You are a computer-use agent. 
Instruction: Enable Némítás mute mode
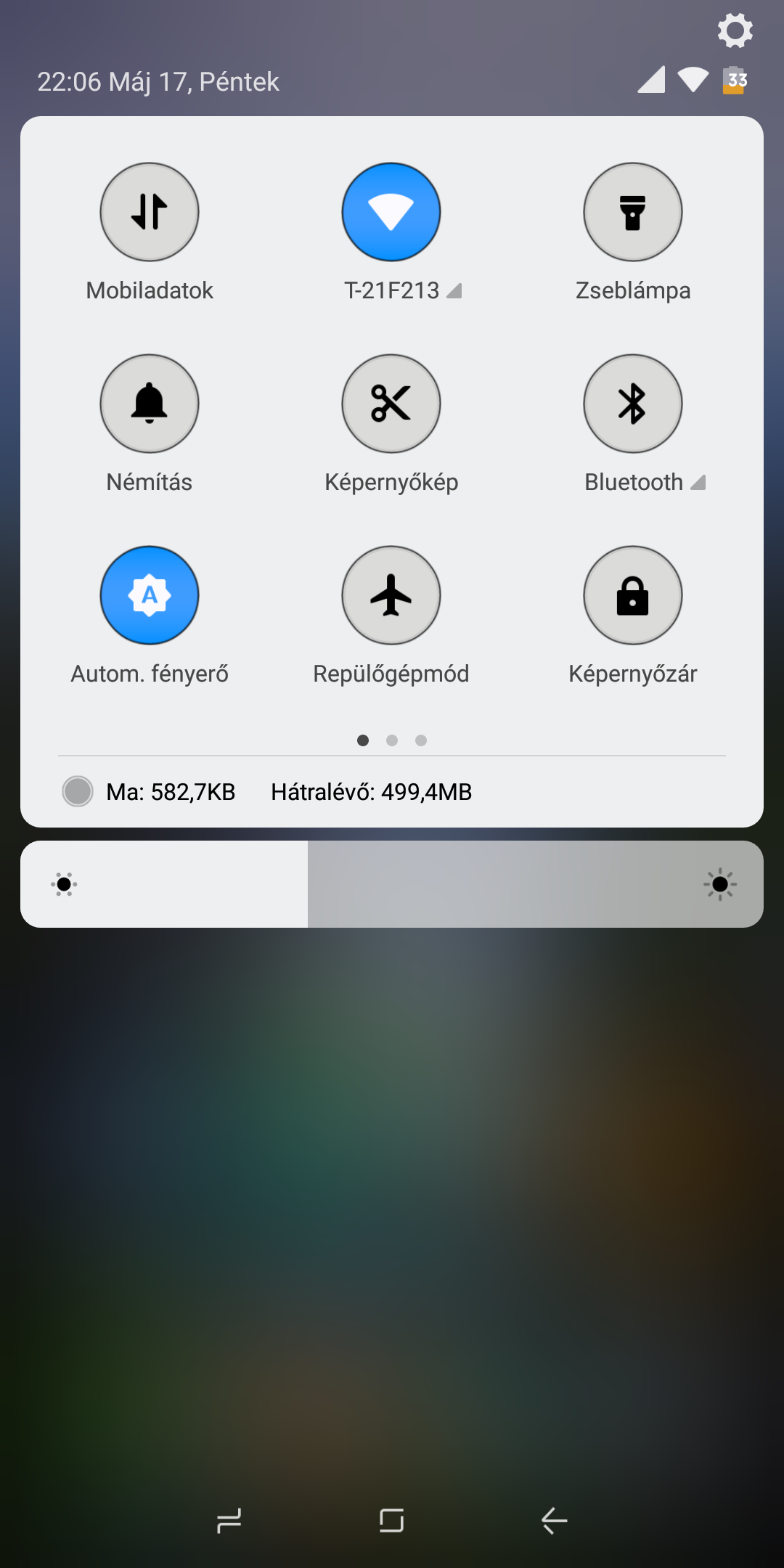click(150, 404)
